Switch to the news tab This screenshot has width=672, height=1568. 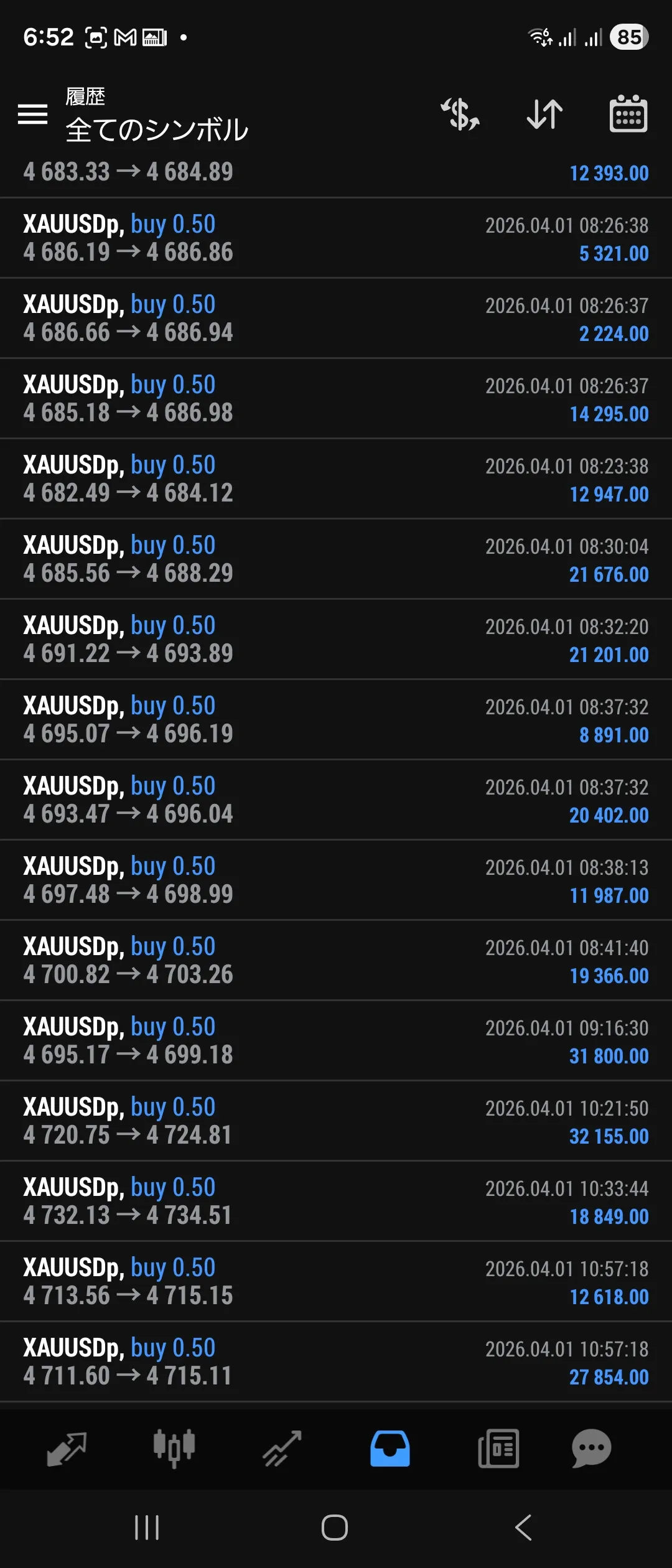(498, 1449)
